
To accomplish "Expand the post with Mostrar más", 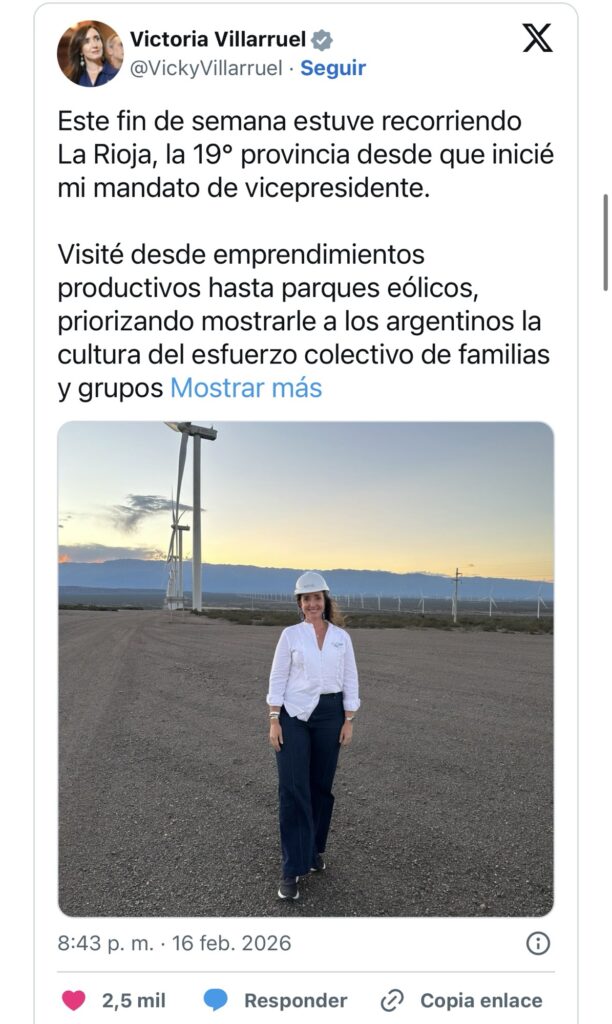I will point(246,388).
